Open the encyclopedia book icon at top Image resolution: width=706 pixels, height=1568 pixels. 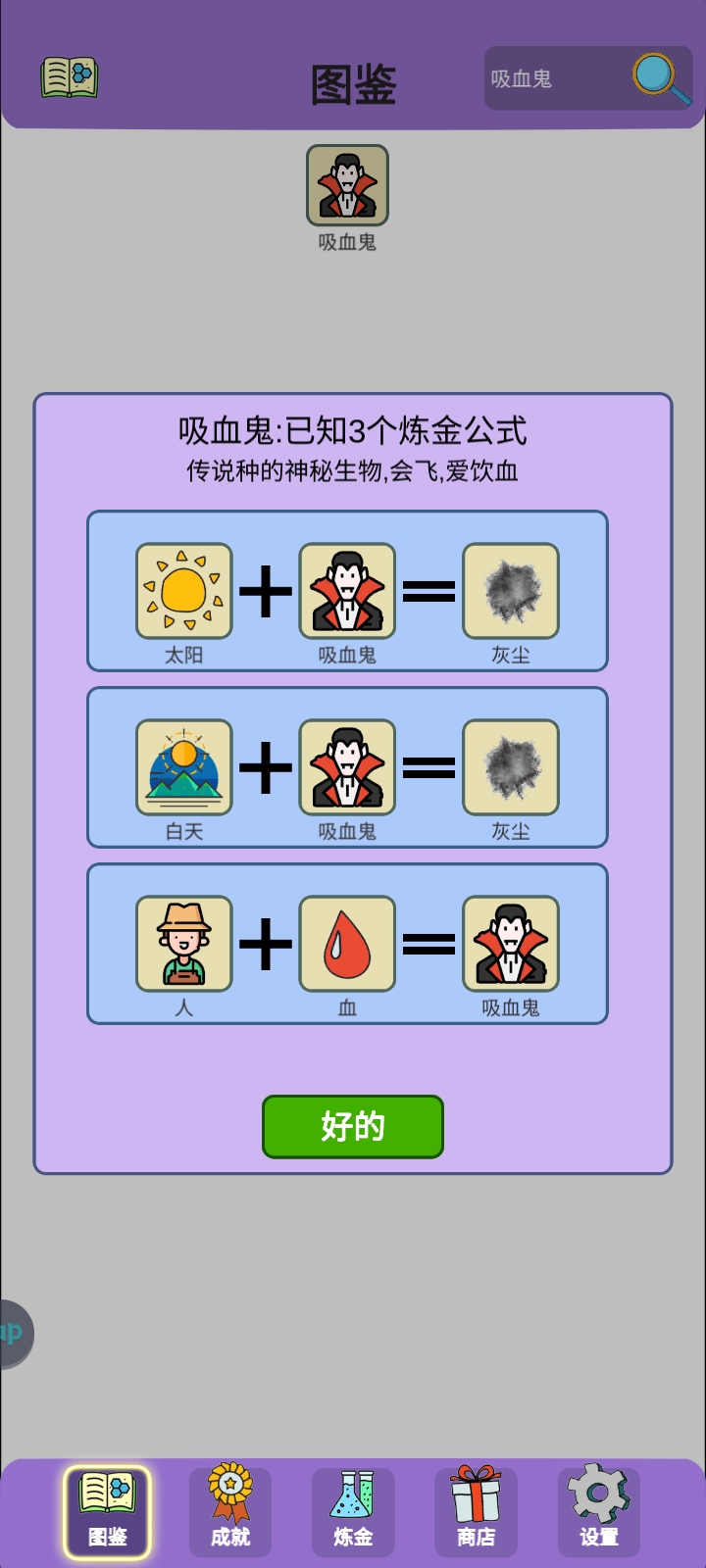pyautogui.click(x=69, y=77)
